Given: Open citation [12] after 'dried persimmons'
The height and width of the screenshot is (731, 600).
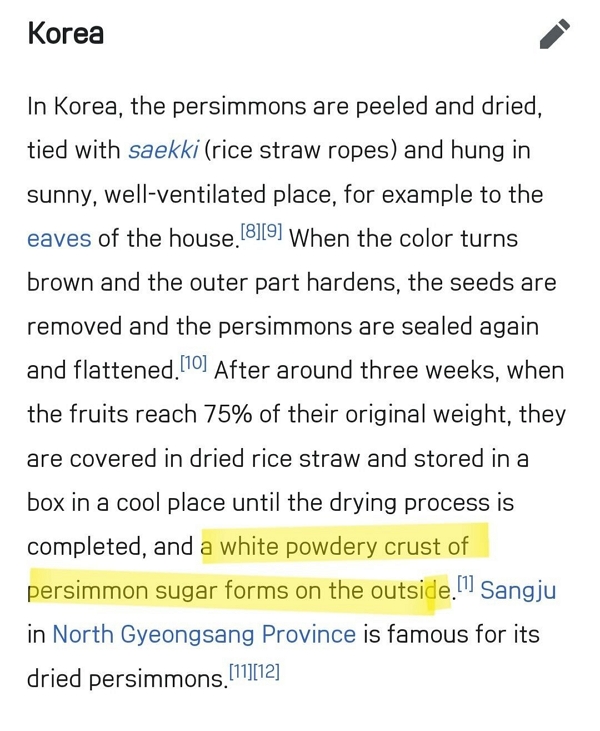Looking at the screenshot, I should 266,673.
